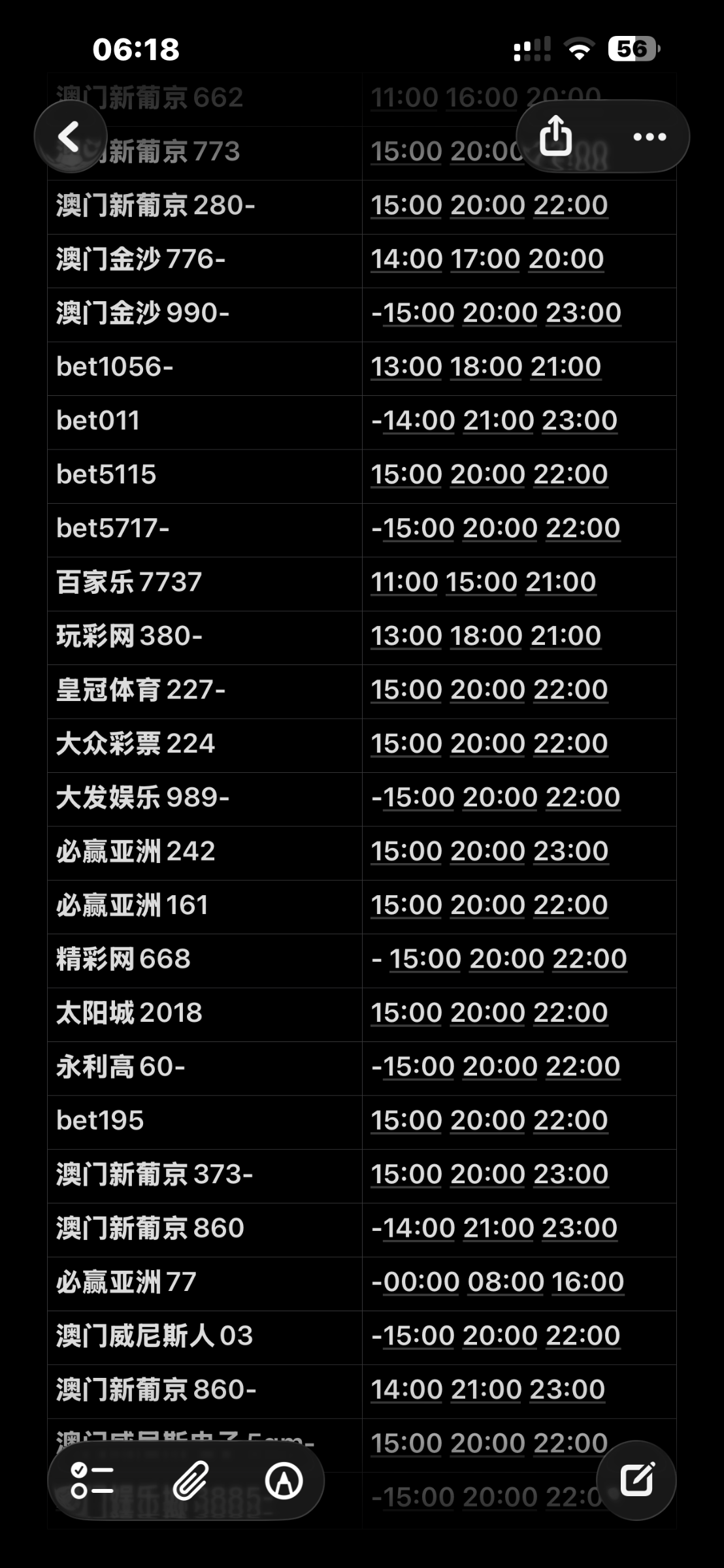This screenshot has height=1568, width=724.
Task: Tap the 13:00 link in the bet1056- row
Action: (406, 367)
